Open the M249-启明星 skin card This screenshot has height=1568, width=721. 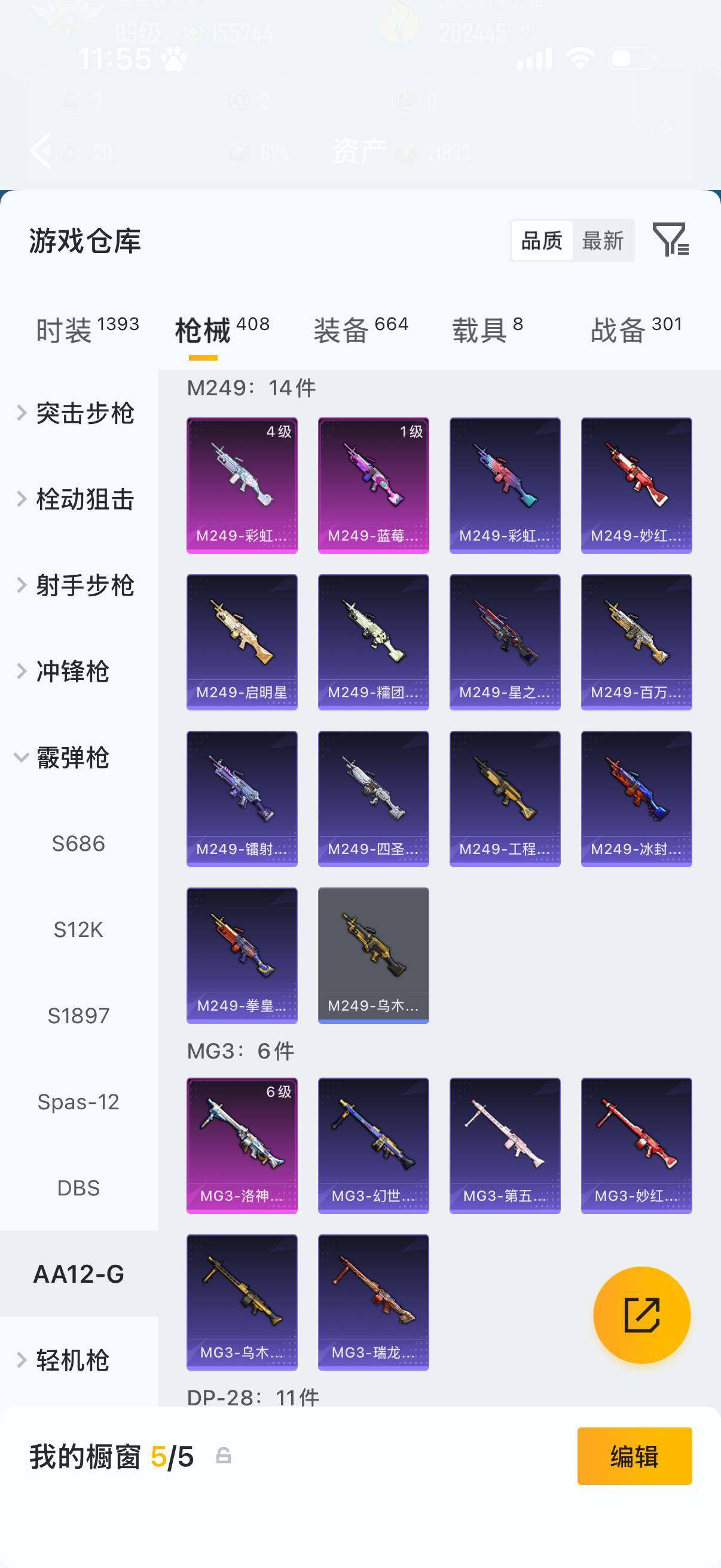(242, 642)
